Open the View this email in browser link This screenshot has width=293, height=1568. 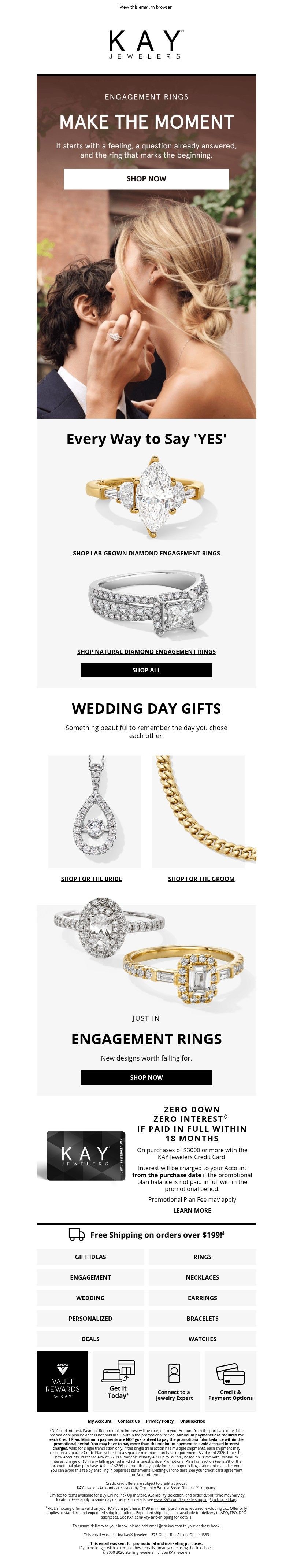coord(146,7)
